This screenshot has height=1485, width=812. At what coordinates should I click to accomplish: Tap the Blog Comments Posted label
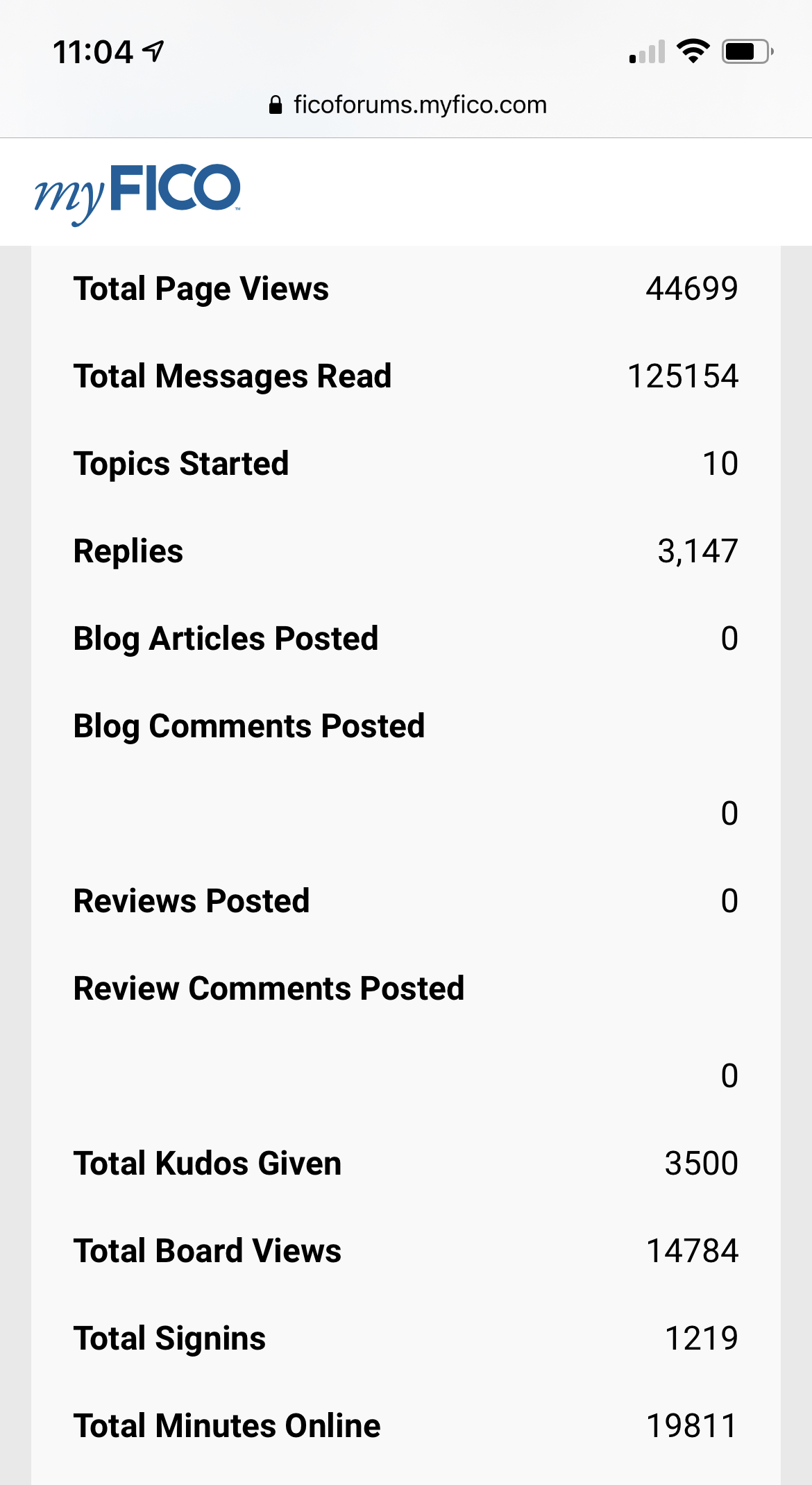(x=250, y=725)
